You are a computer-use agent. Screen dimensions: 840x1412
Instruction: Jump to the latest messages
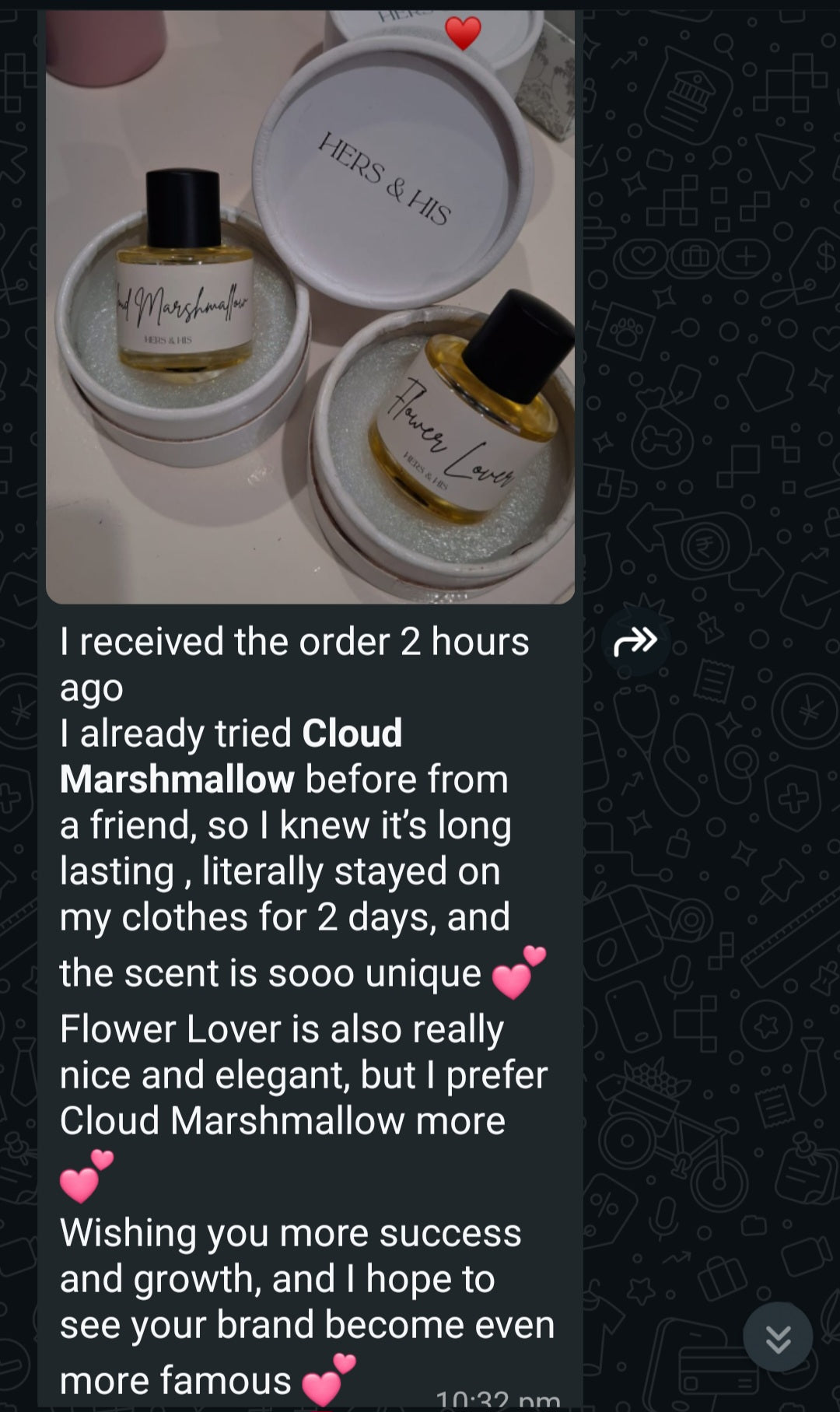[x=778, y=1337]
